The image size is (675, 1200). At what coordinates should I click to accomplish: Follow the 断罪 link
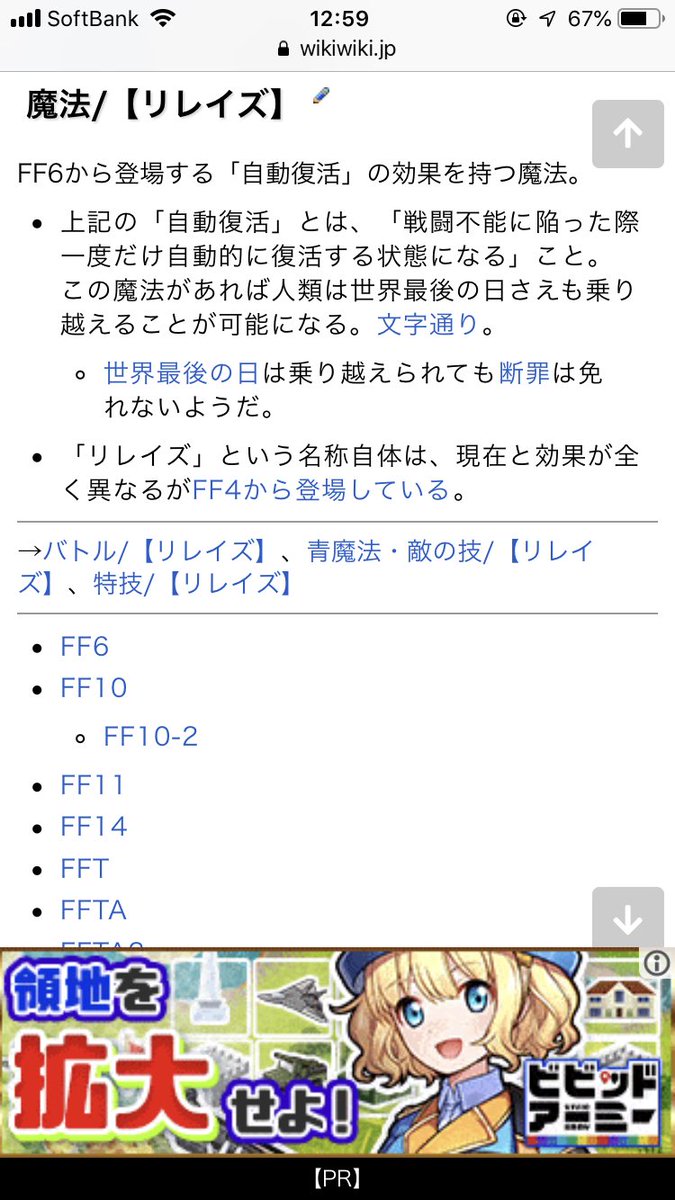point(525,373)
